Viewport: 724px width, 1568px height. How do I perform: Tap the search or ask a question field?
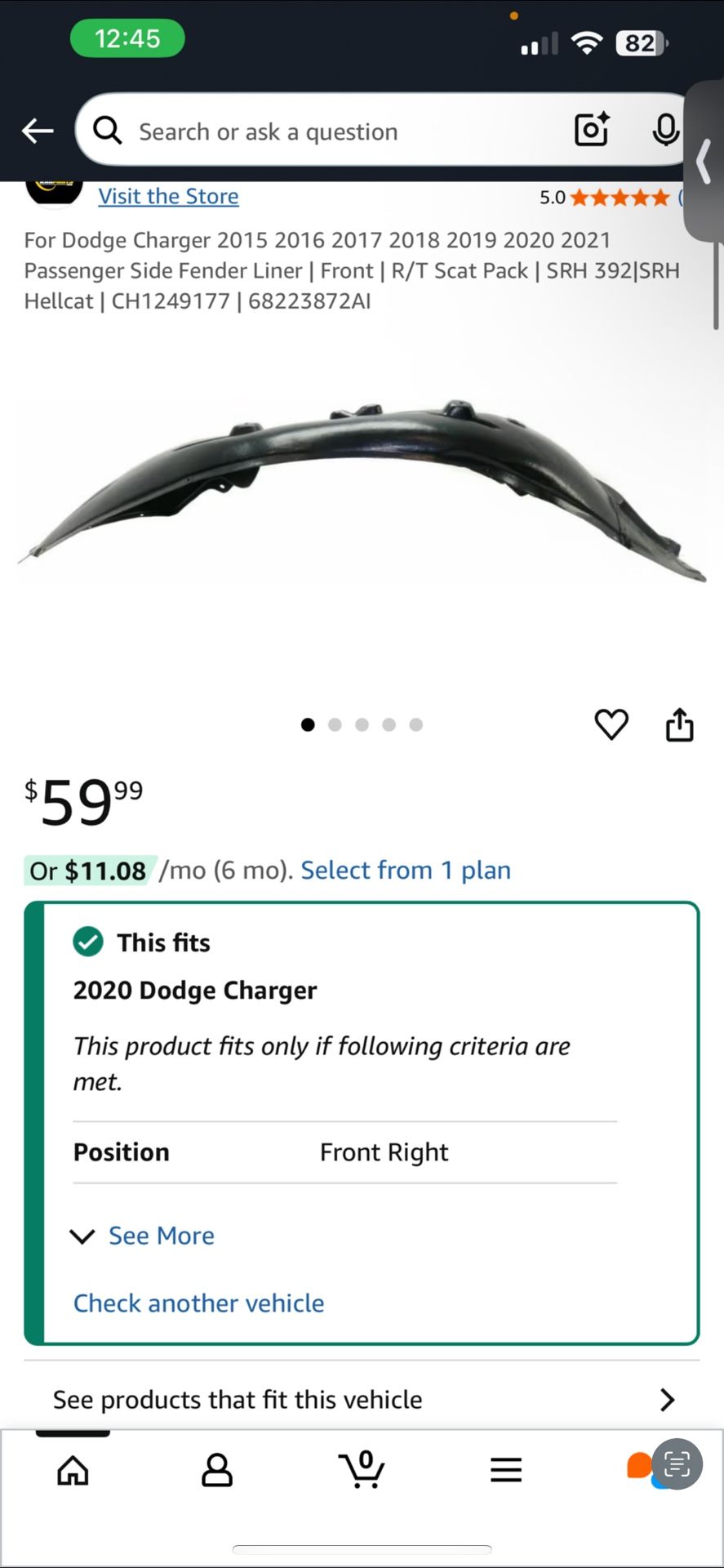[326, 131]
